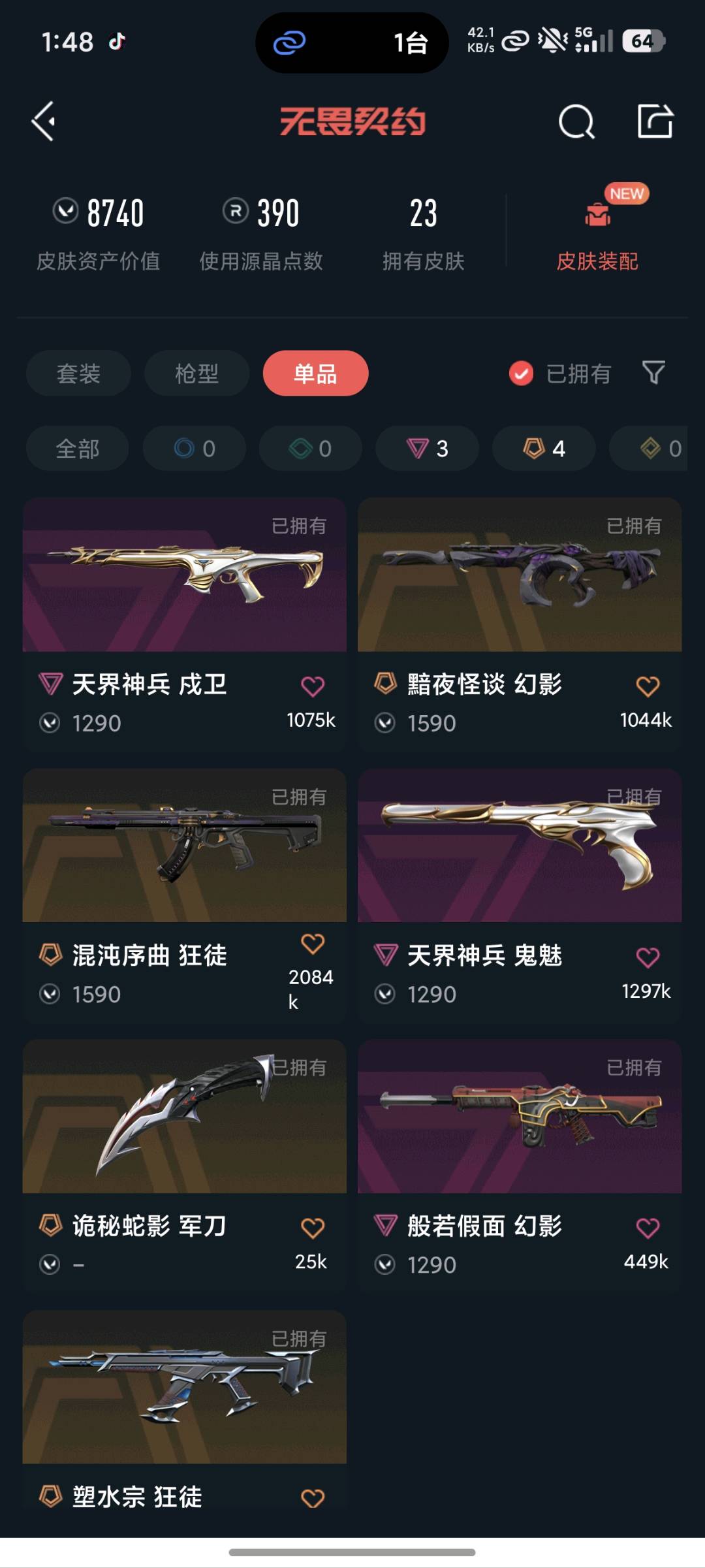705x1568 pixels.
Task: Uncheck the 已拥有 filter checkbox
Action: pos(521,374)
